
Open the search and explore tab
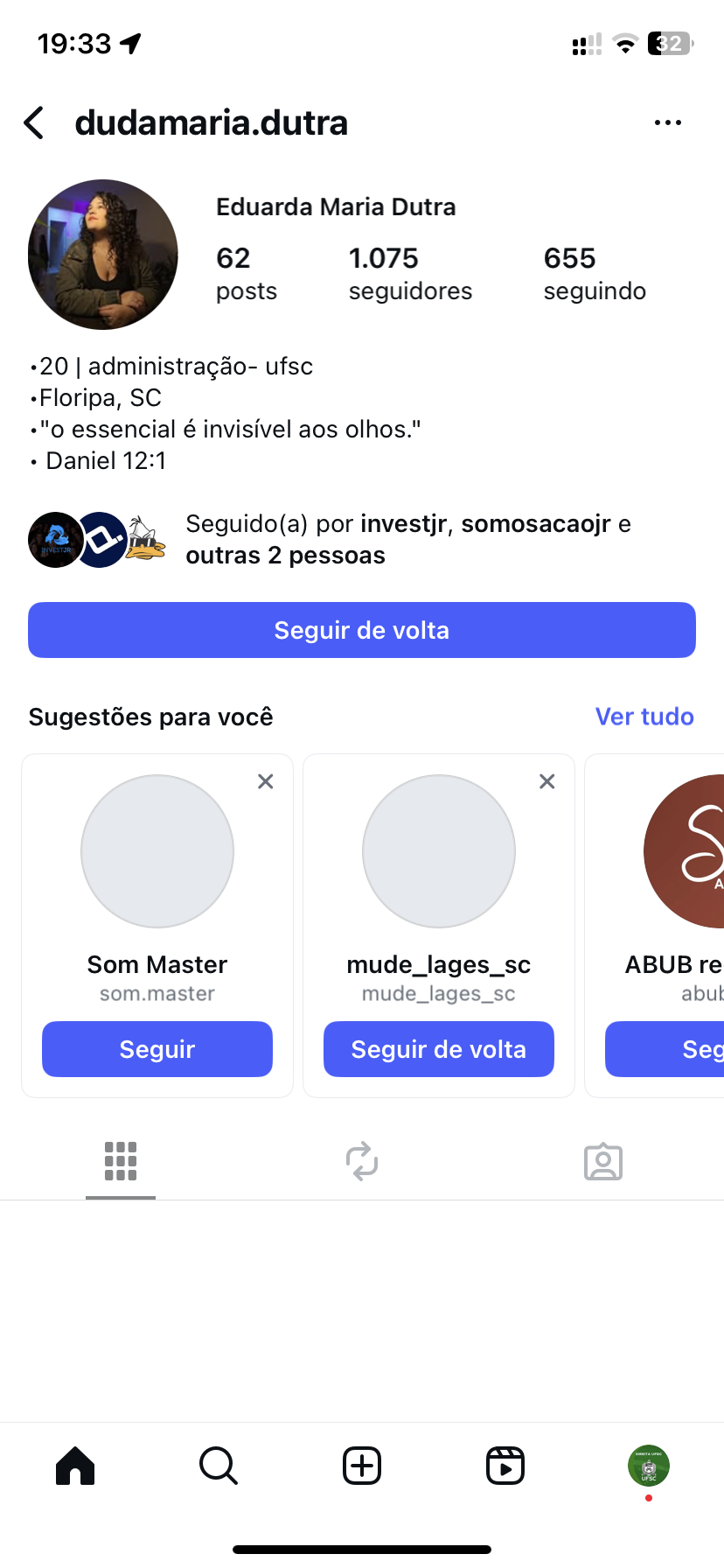pos(219,1466)
